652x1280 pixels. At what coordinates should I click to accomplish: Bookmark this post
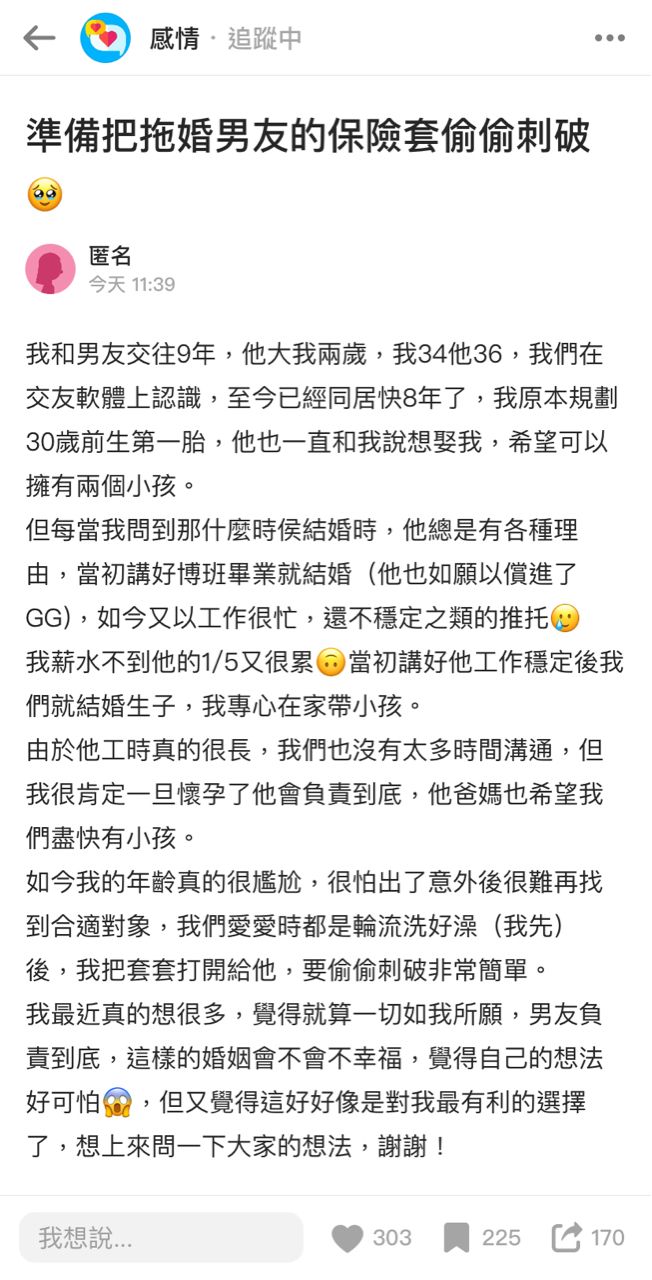pyautogui.click(x=457, y=1238)
